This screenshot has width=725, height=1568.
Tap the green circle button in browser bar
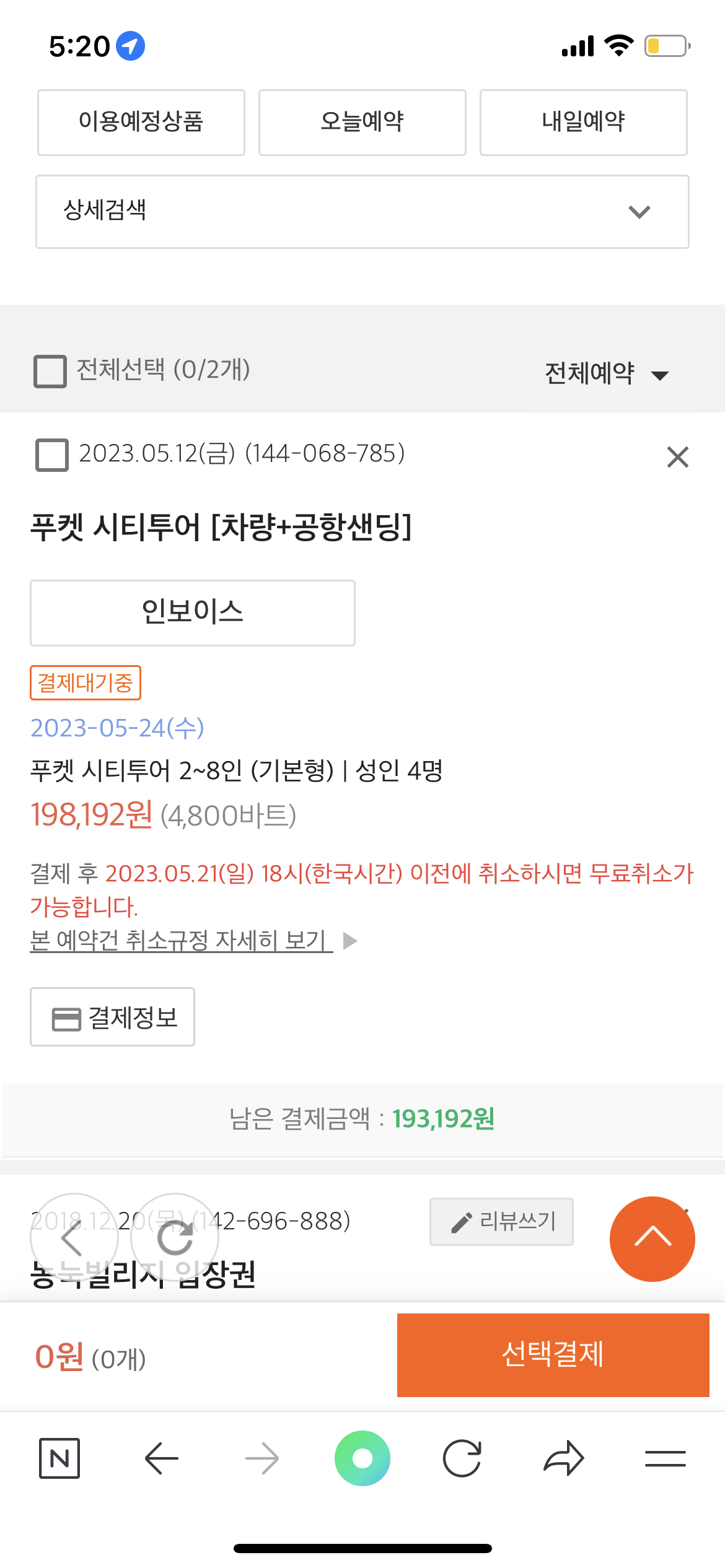click(362, 1458)
